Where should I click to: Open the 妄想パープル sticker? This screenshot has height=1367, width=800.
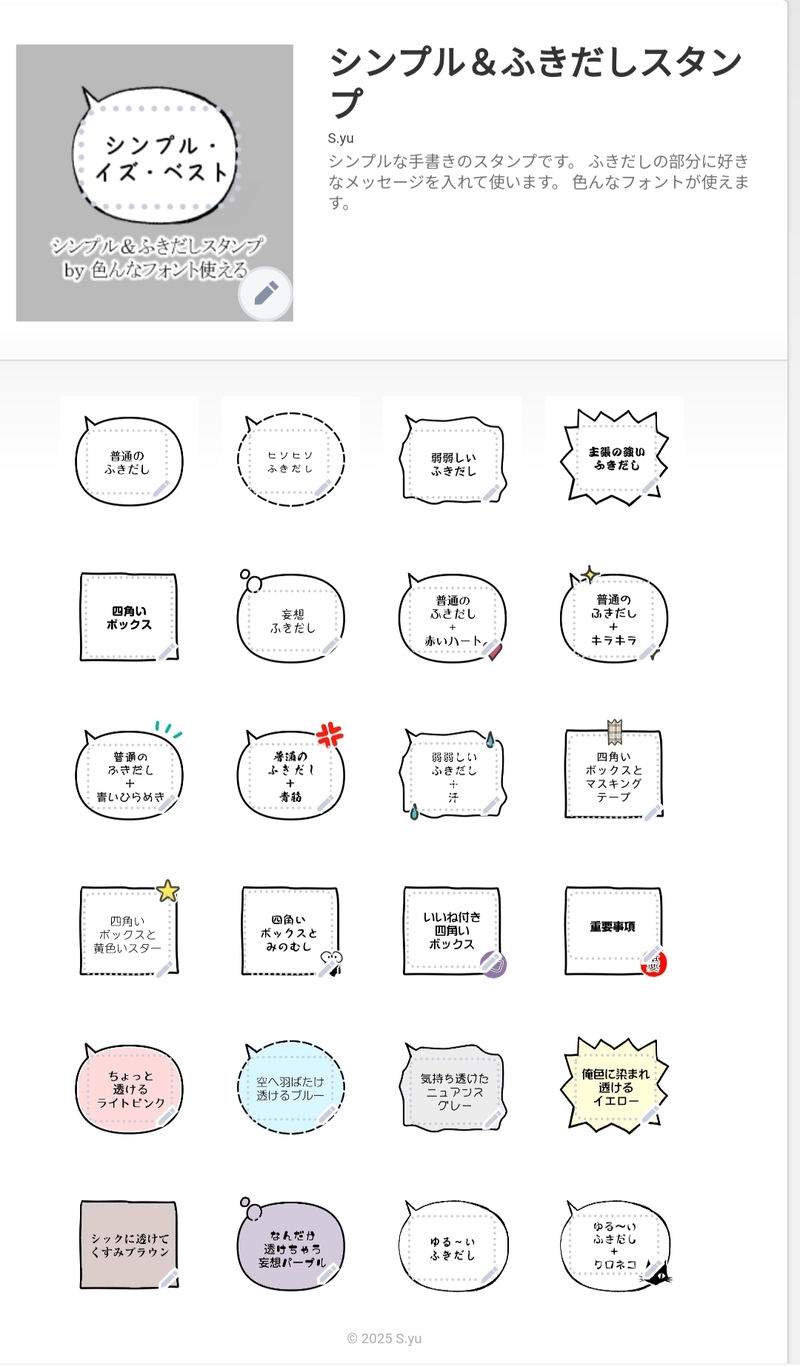tap(291, 1246)
